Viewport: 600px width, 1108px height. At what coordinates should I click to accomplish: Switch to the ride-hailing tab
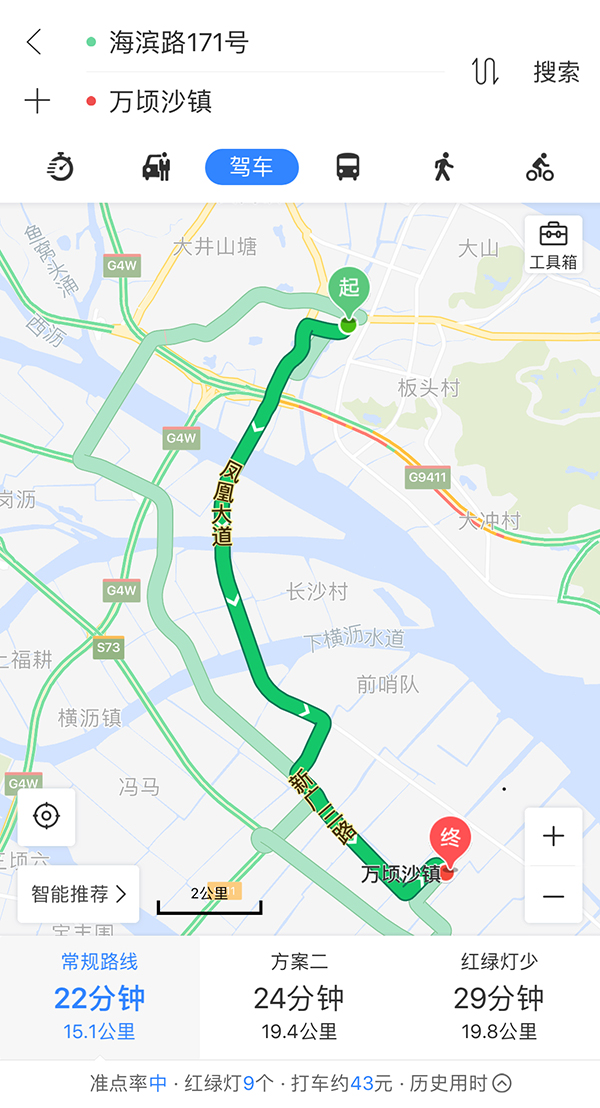[x=156, y=167]
